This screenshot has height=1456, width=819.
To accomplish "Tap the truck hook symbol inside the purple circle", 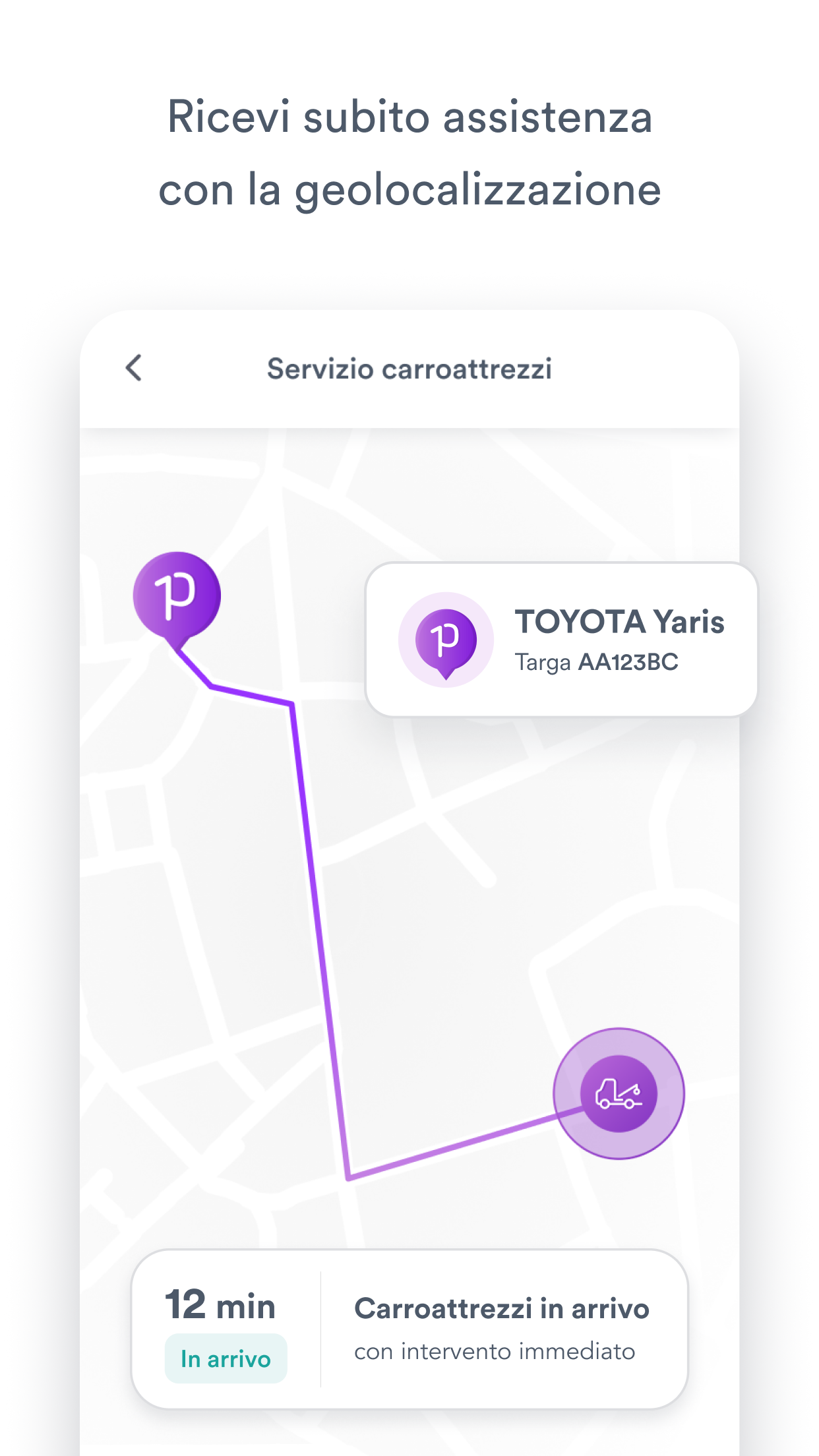I will tap(620, 1093).
